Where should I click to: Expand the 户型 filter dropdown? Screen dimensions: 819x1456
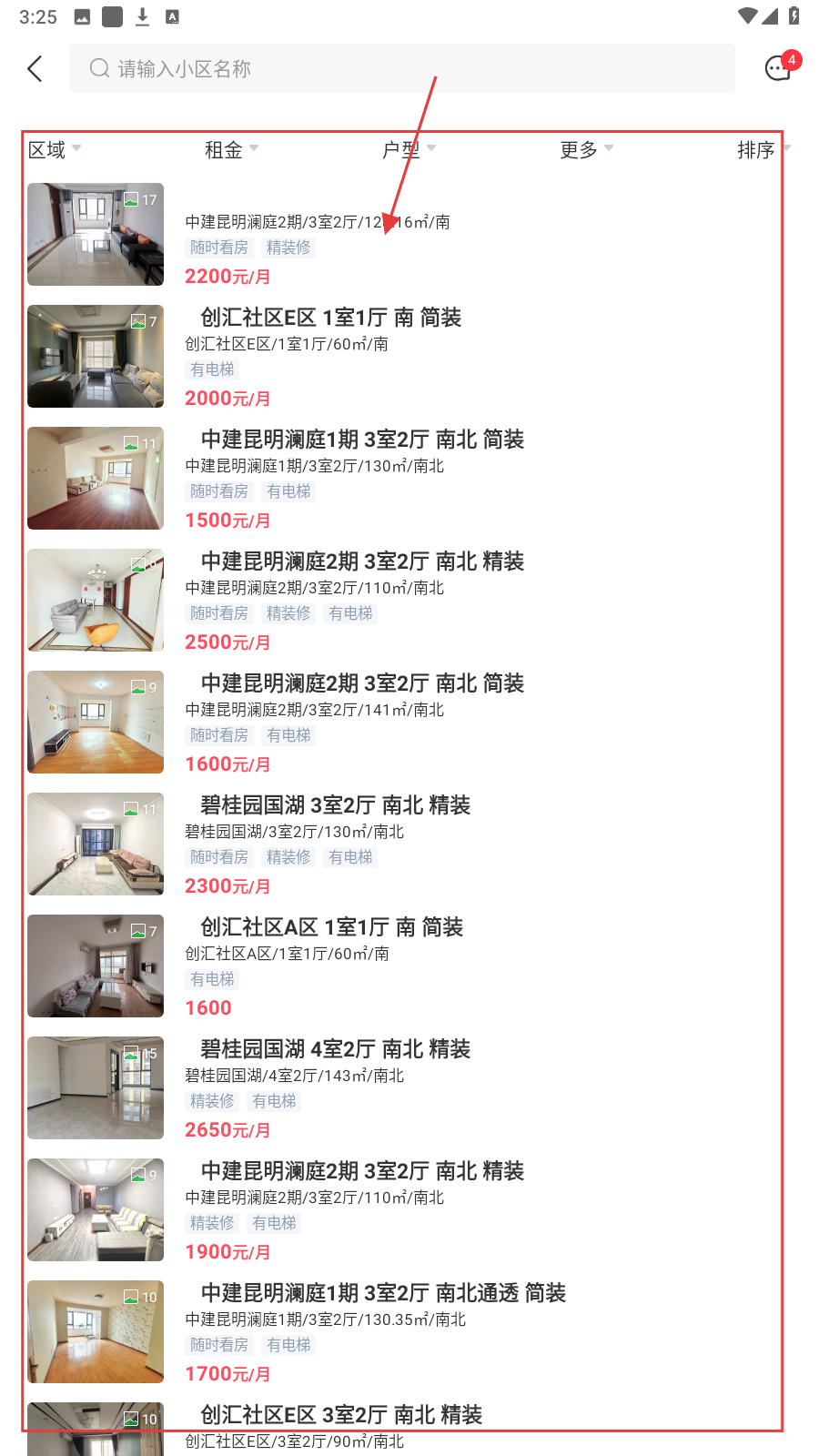pos(409,150)
